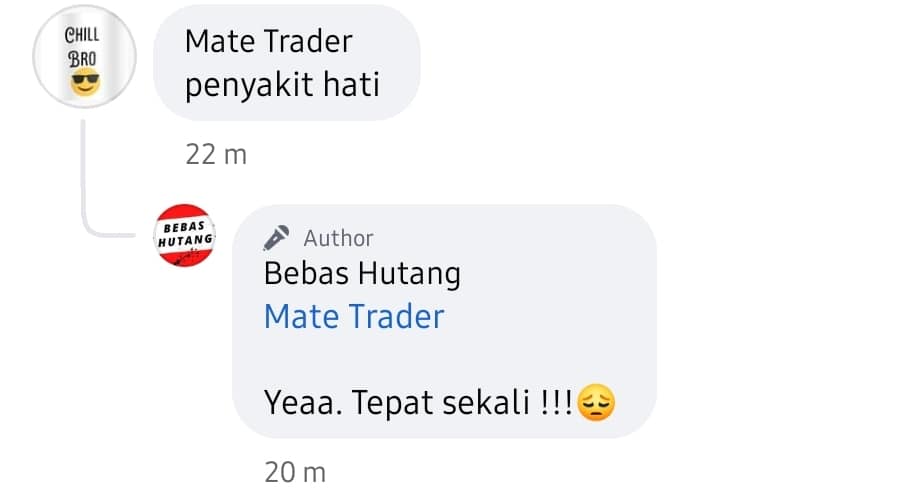Tap the blue Mate Trader mention link

click(353, 317)
